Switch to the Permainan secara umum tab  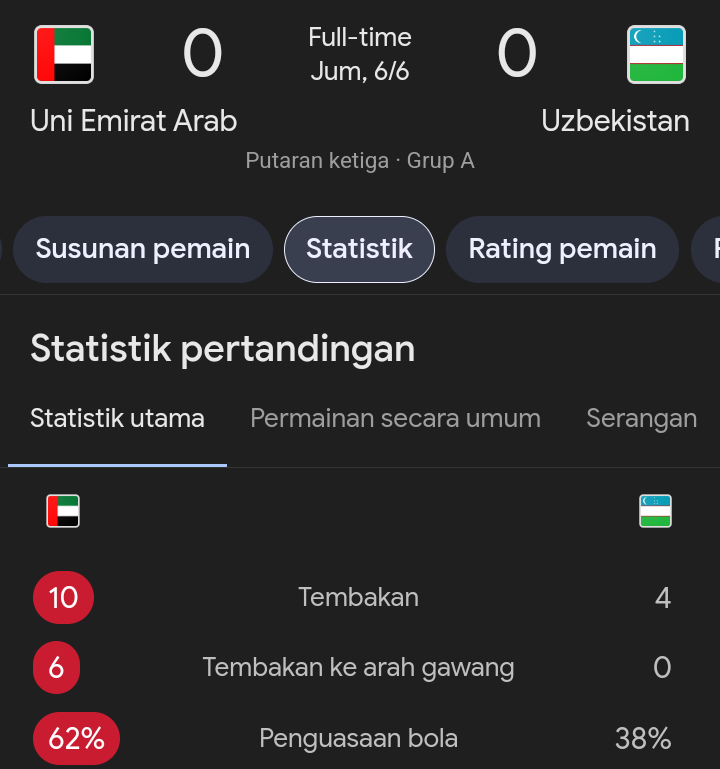[396, 418]
